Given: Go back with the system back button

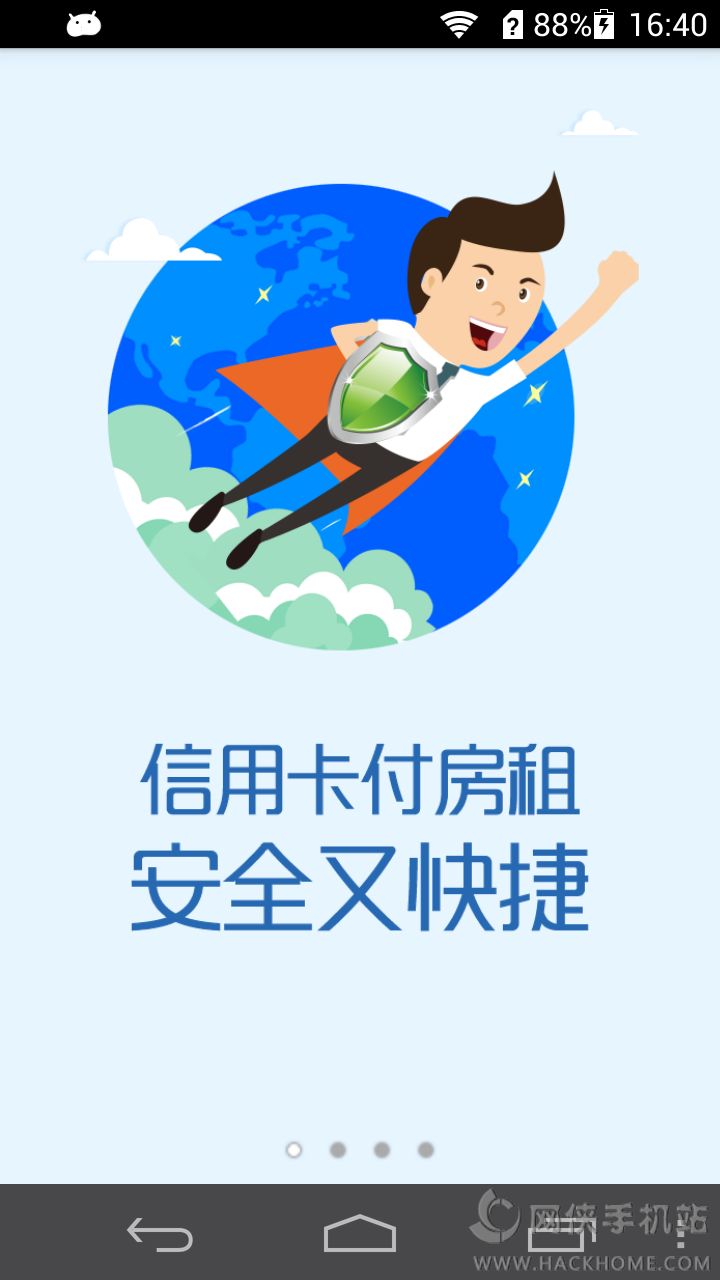Looking at the screenshot, I should click(160, 1234).
